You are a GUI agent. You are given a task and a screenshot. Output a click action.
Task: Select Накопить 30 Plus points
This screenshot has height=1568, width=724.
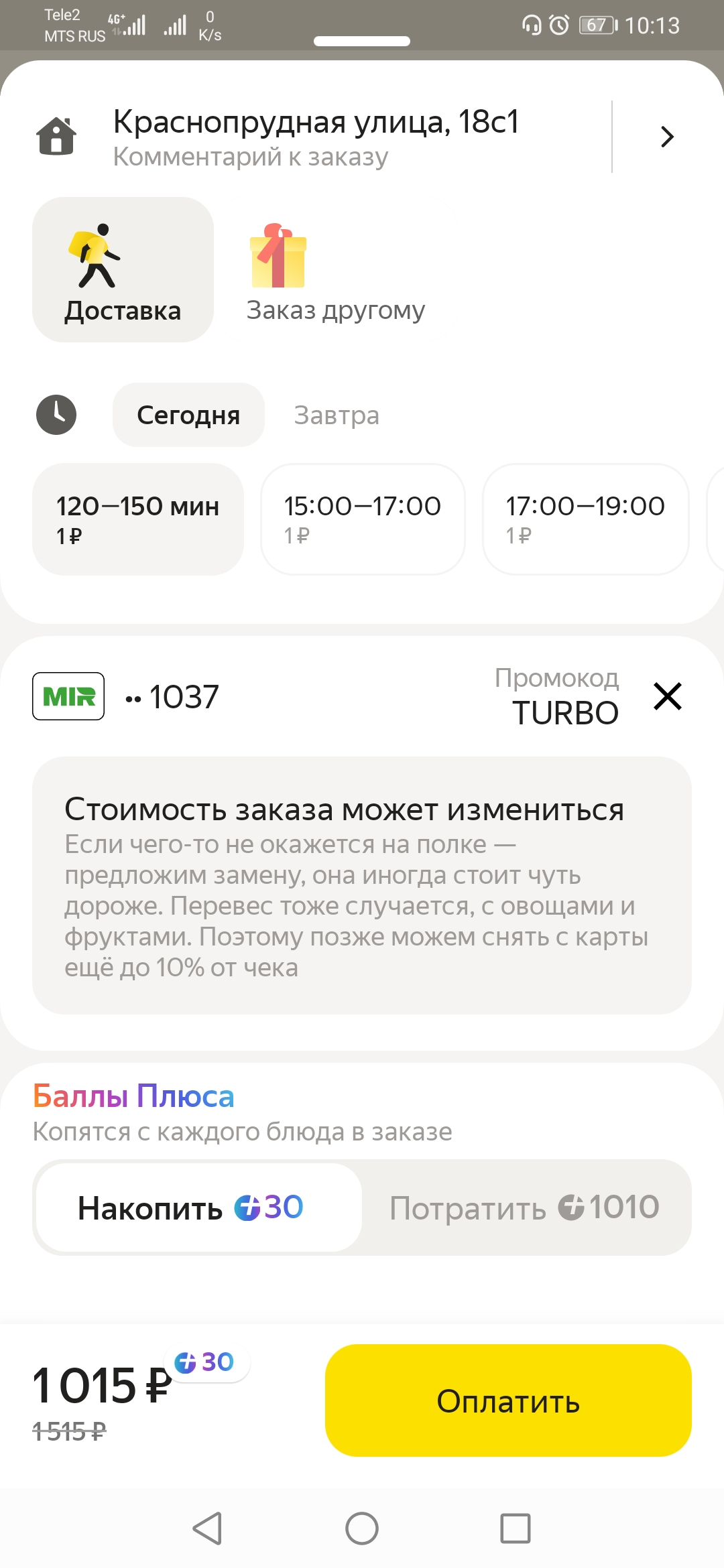(x=199, y=1207)
